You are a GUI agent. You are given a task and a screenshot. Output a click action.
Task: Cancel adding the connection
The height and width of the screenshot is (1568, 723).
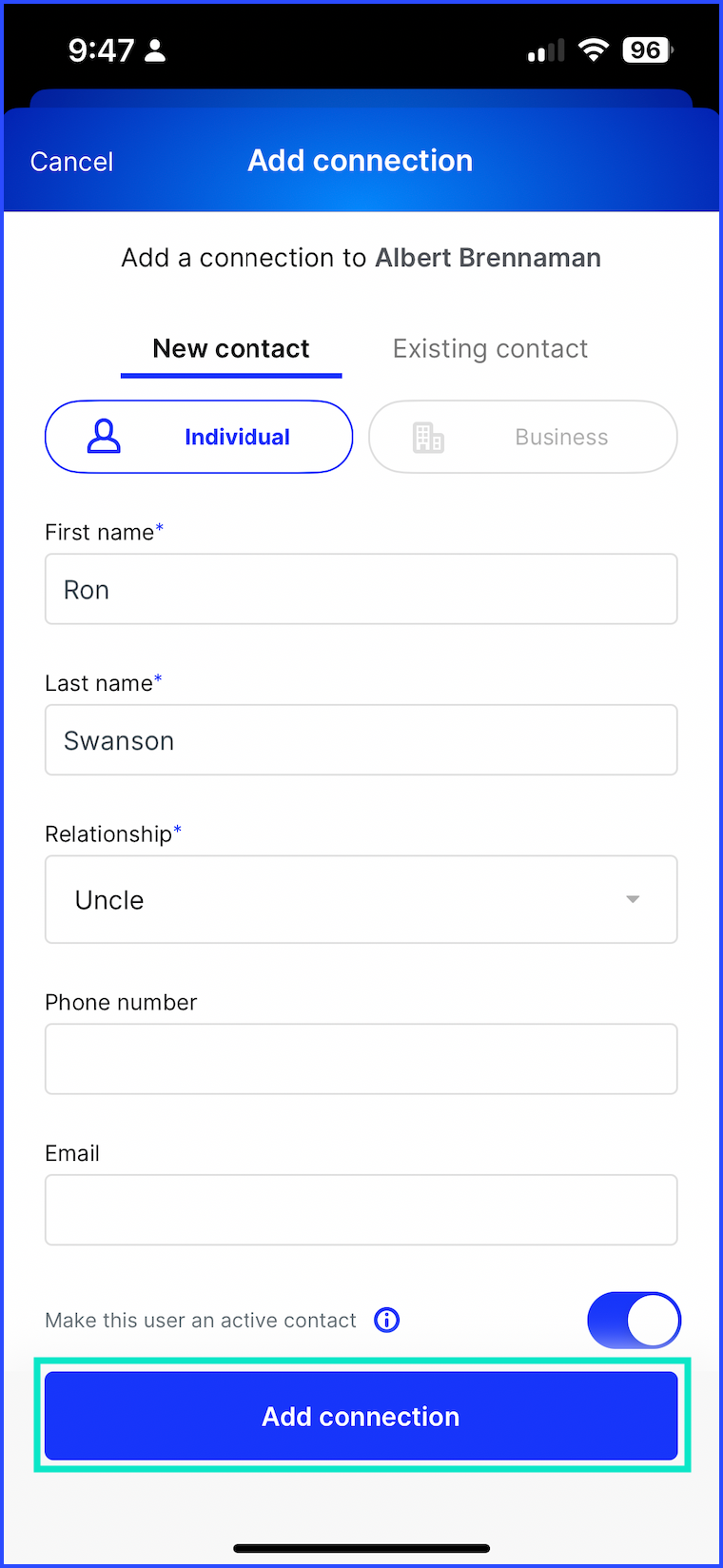pyautogui.click(x=71, y=162)
